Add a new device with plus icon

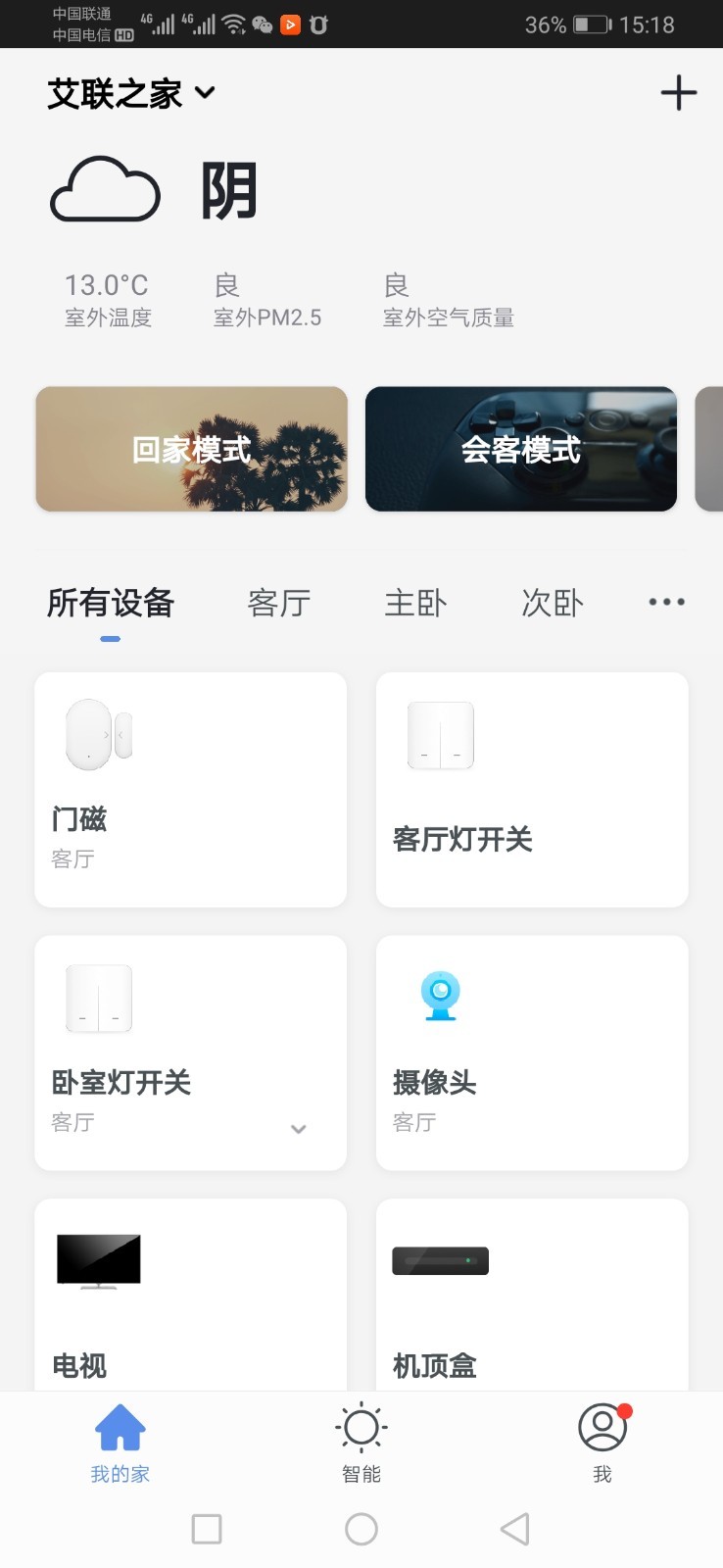(678, 94)
